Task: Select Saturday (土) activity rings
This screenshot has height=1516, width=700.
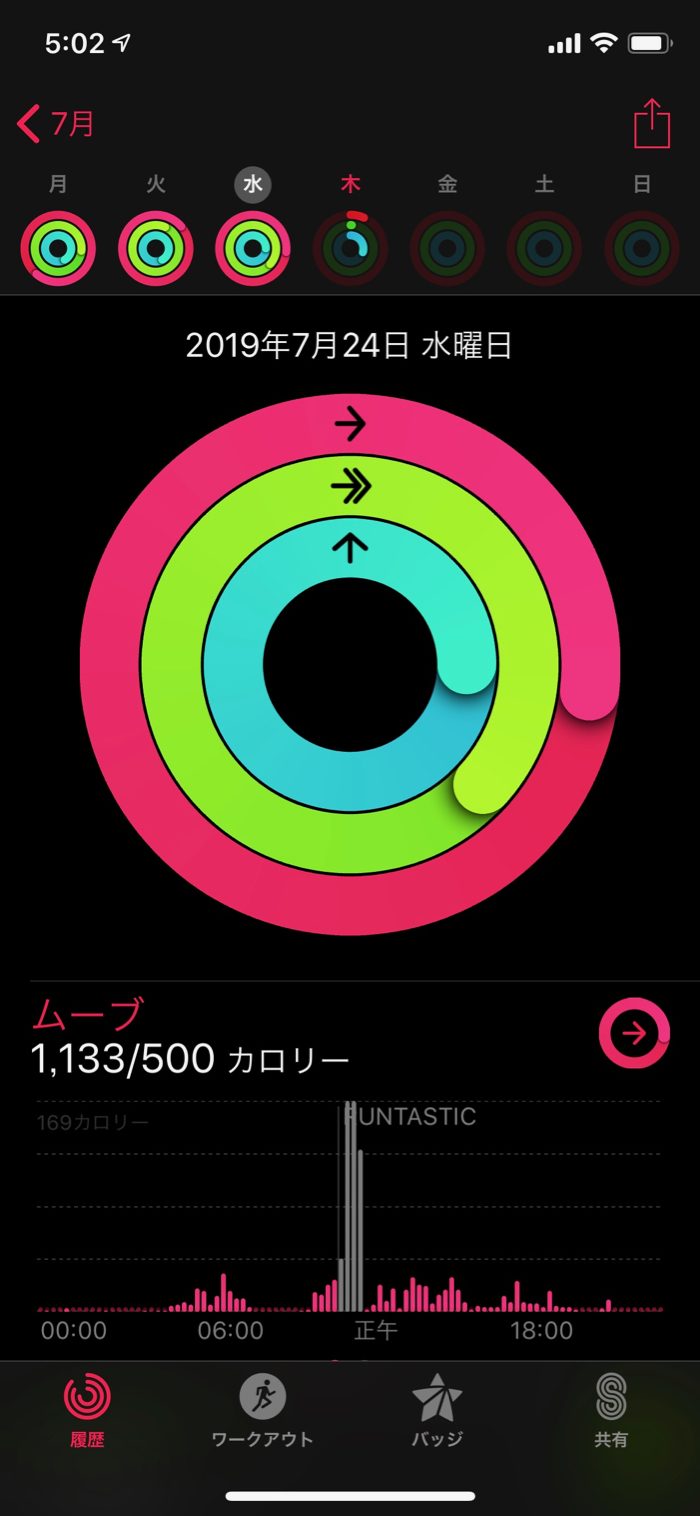Action: pyautogui.click(x=544, y=249)
